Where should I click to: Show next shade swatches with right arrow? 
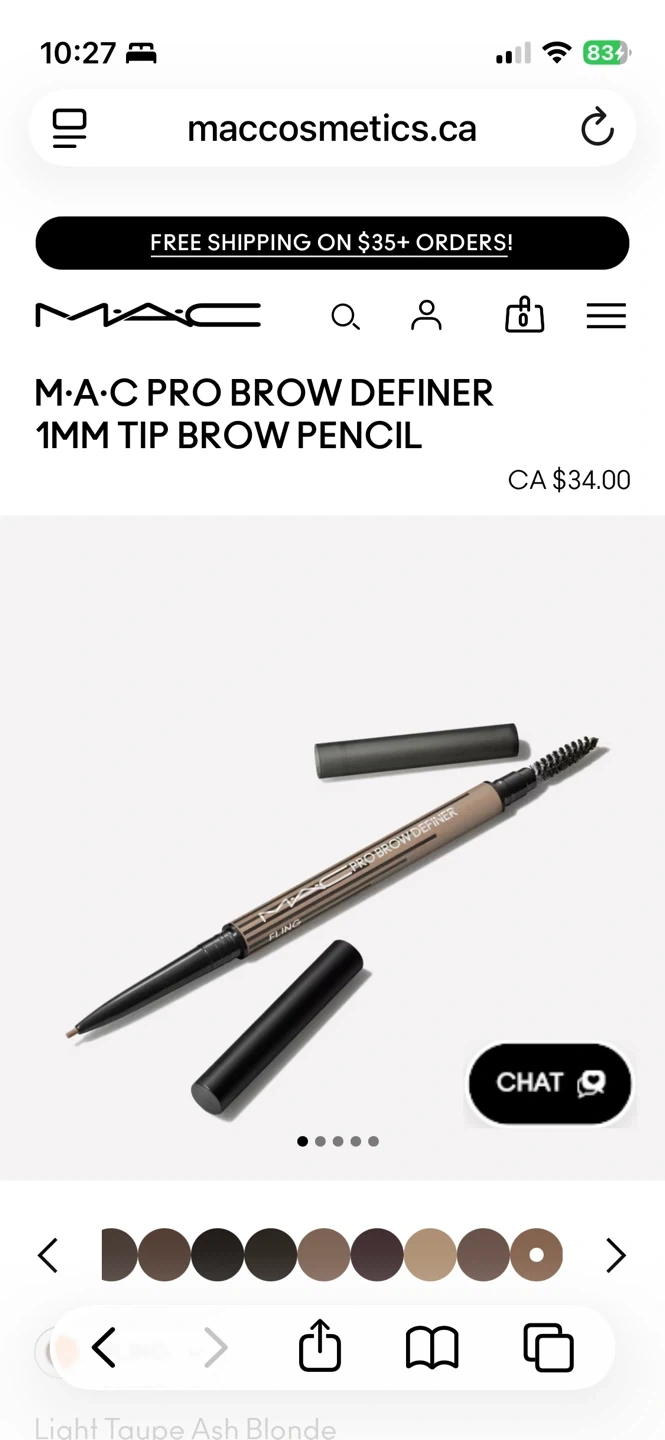616,1255
